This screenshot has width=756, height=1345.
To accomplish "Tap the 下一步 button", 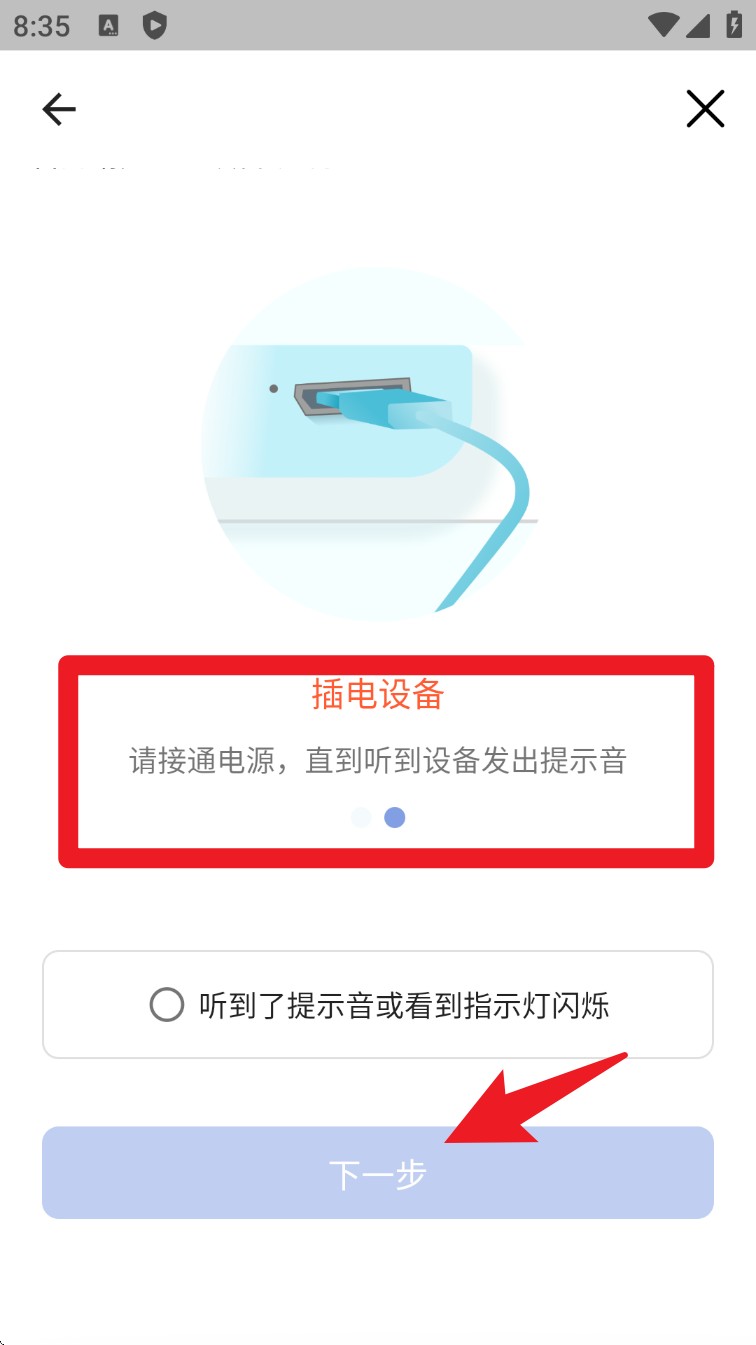I will [x=377, y=1173].
